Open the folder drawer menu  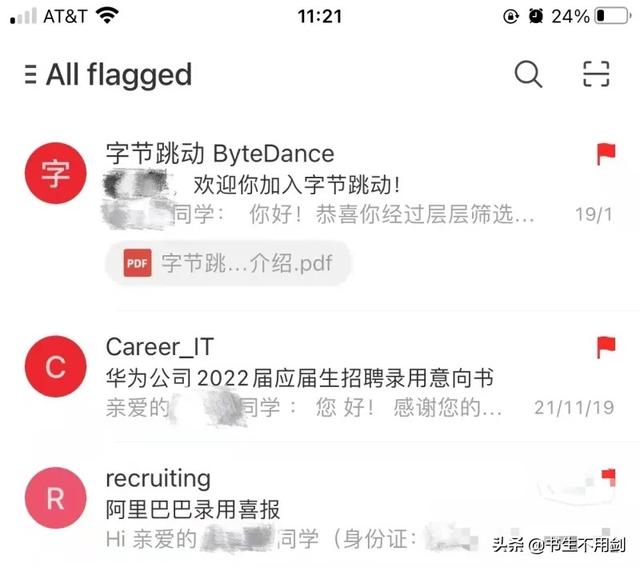pyautogui.click(x=29, y=74)
